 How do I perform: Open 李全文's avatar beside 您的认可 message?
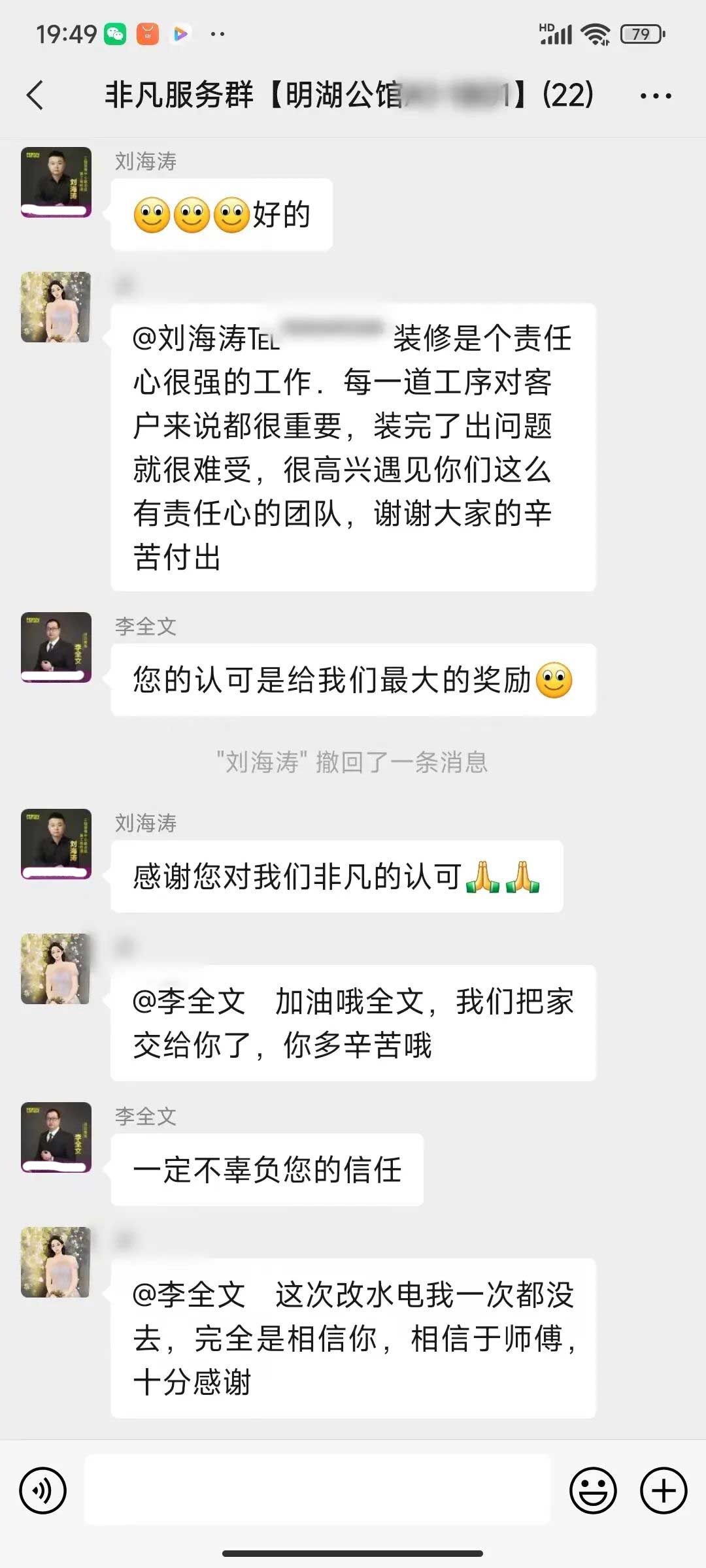tap(56, 647)
